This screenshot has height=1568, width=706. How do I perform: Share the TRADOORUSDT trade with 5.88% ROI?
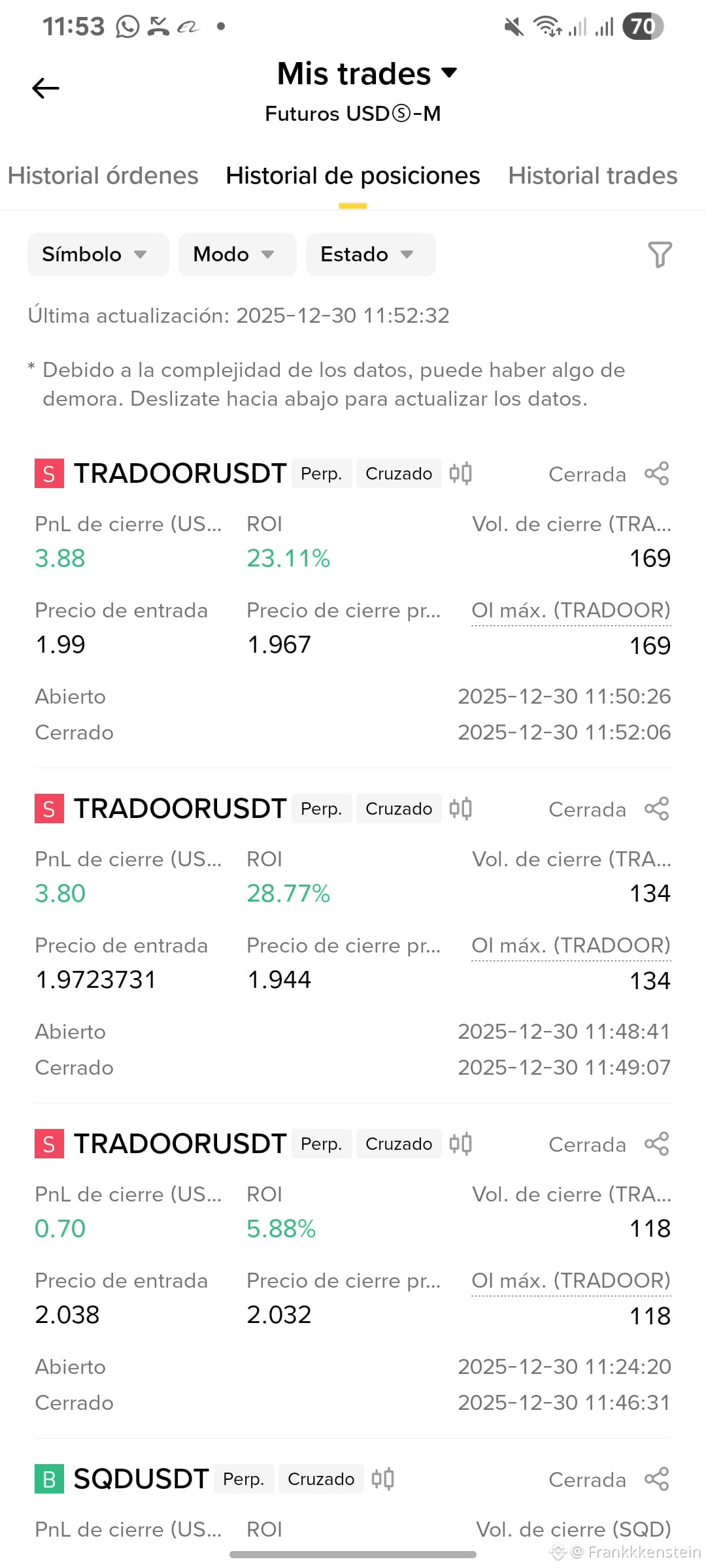(x=657, y=1144)
